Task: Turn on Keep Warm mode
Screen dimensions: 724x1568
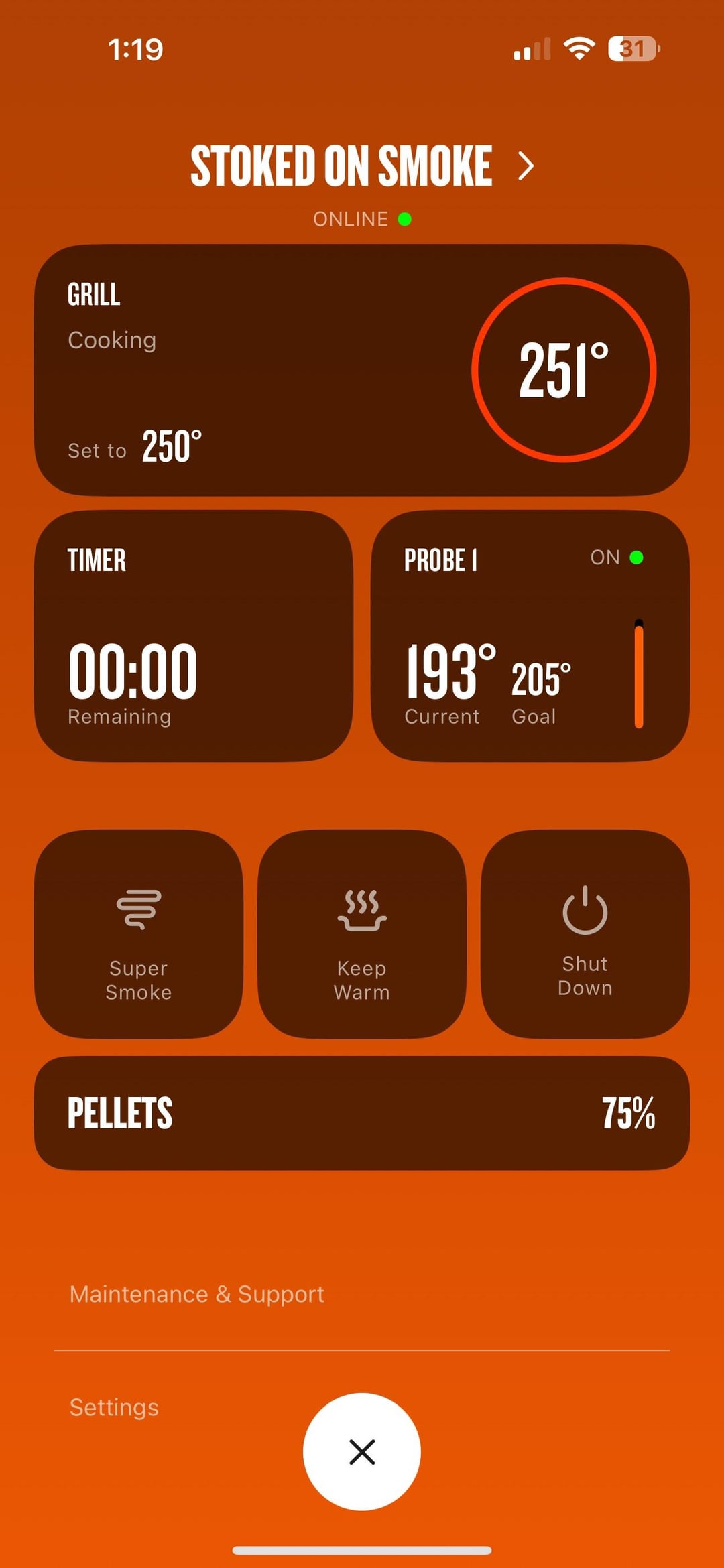Action: 362,934
